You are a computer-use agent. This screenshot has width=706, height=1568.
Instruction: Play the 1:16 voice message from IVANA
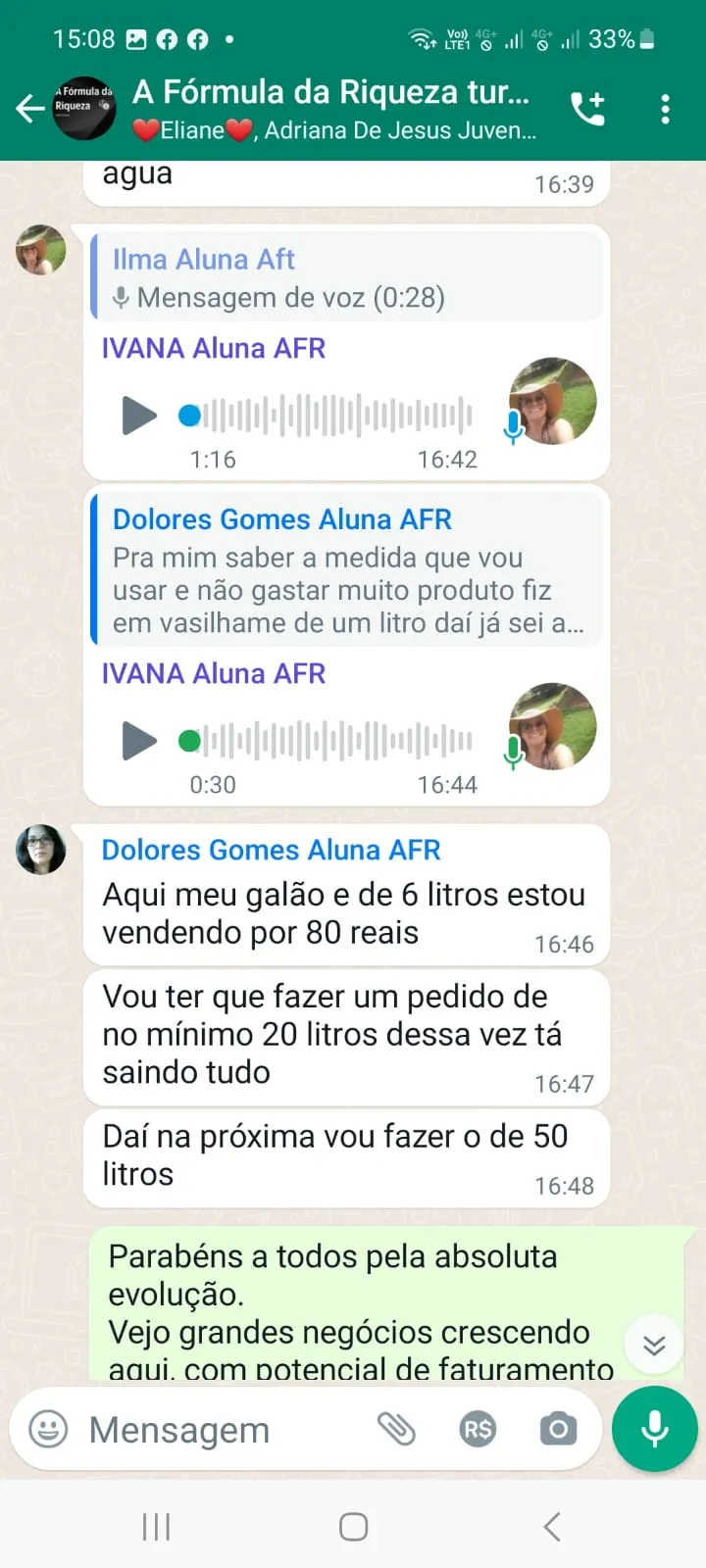click(138, 416)
